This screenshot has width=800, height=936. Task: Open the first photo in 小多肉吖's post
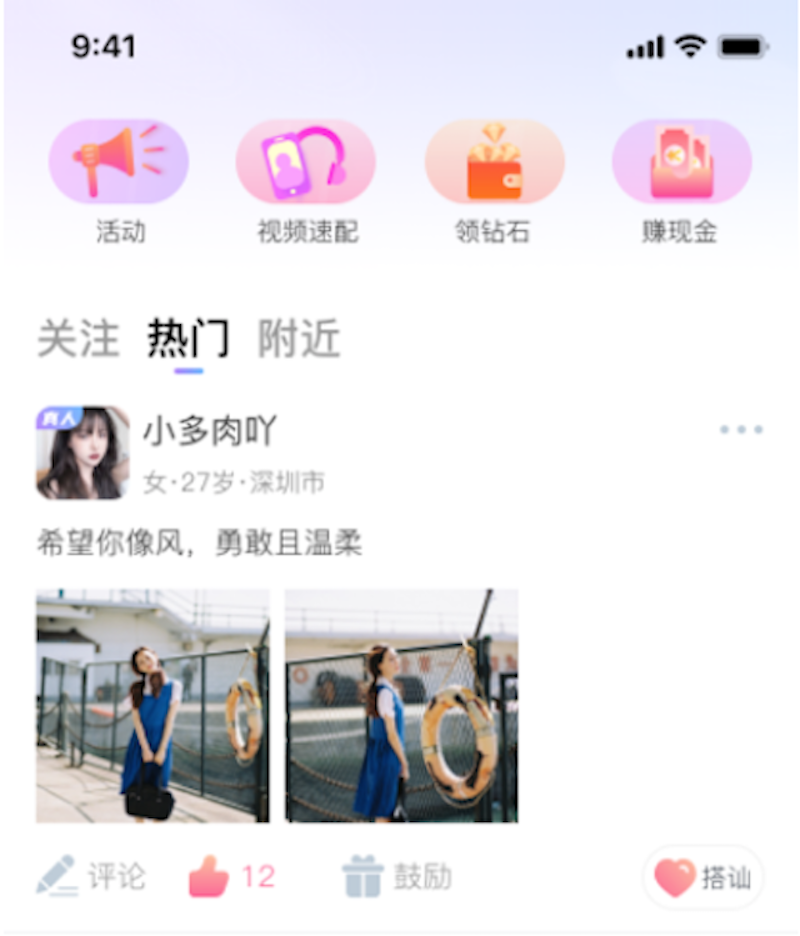coord(153,706)
